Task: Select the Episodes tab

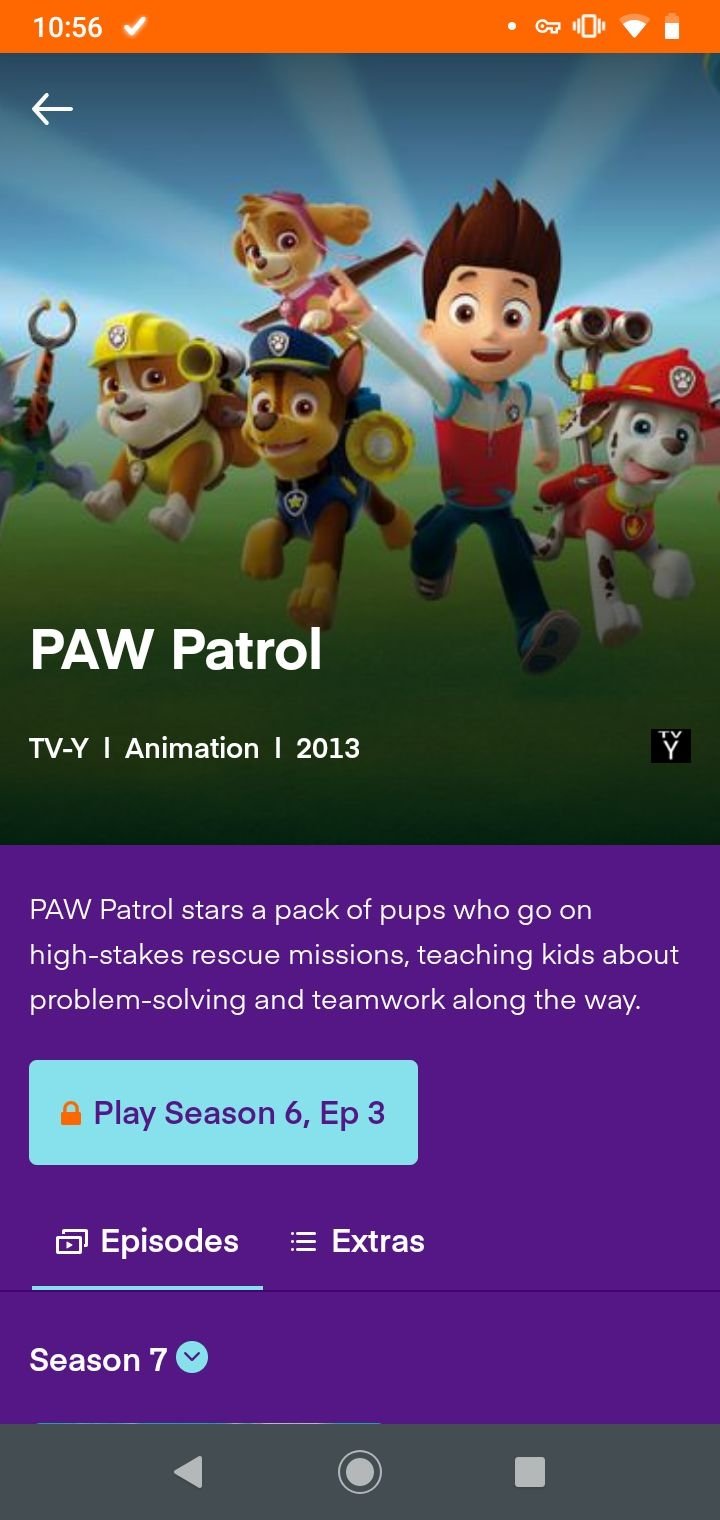Action: pos(147,1241)
